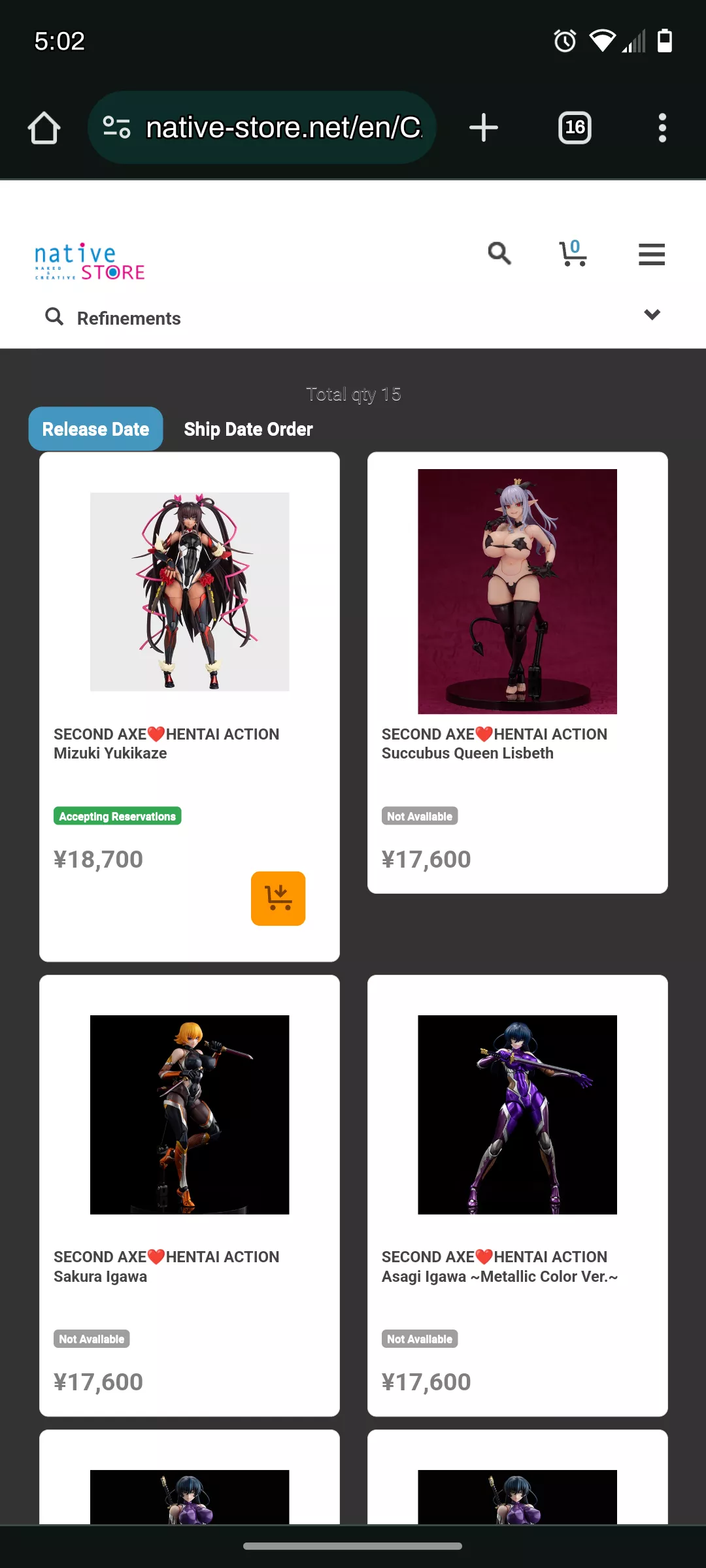The width and height of the screenshot is (706, 1568).
Task: Edit the native-store.net address bar
Action: tap(282, 128)
